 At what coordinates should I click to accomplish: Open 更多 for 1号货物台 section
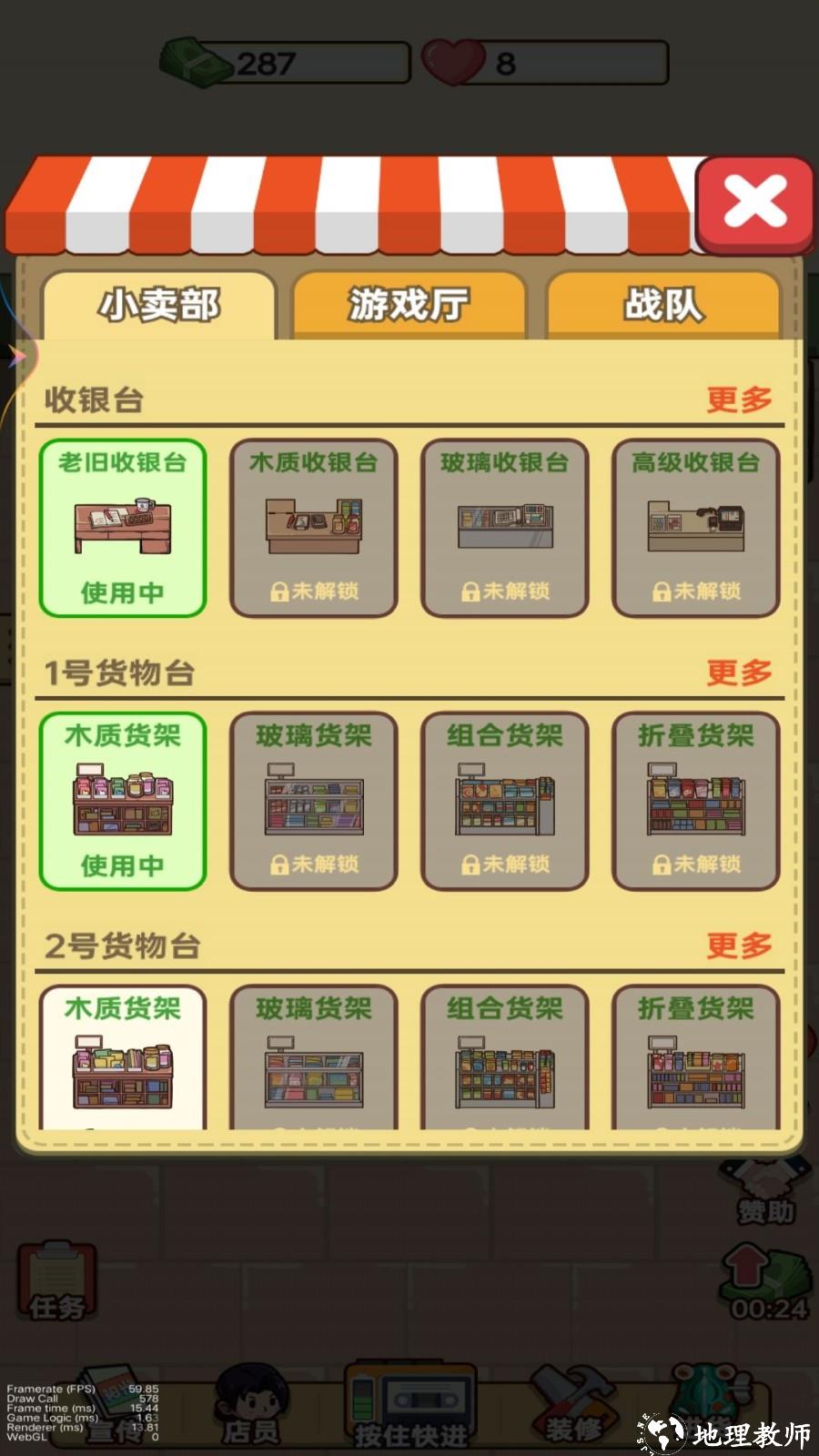click(x=739, y=672)
